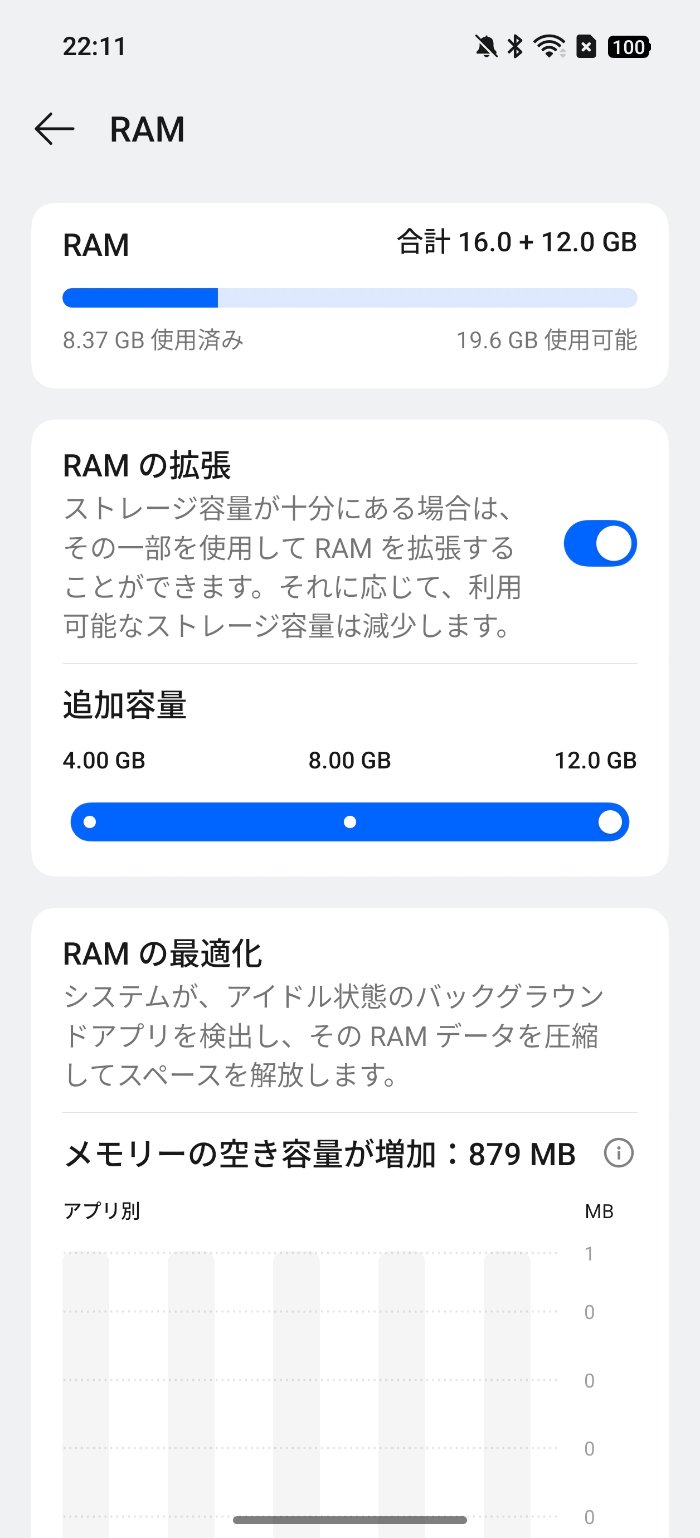The image size is (700, 1538).
Task: Go back from the RAM screen
Action: [x=54, y=129]
